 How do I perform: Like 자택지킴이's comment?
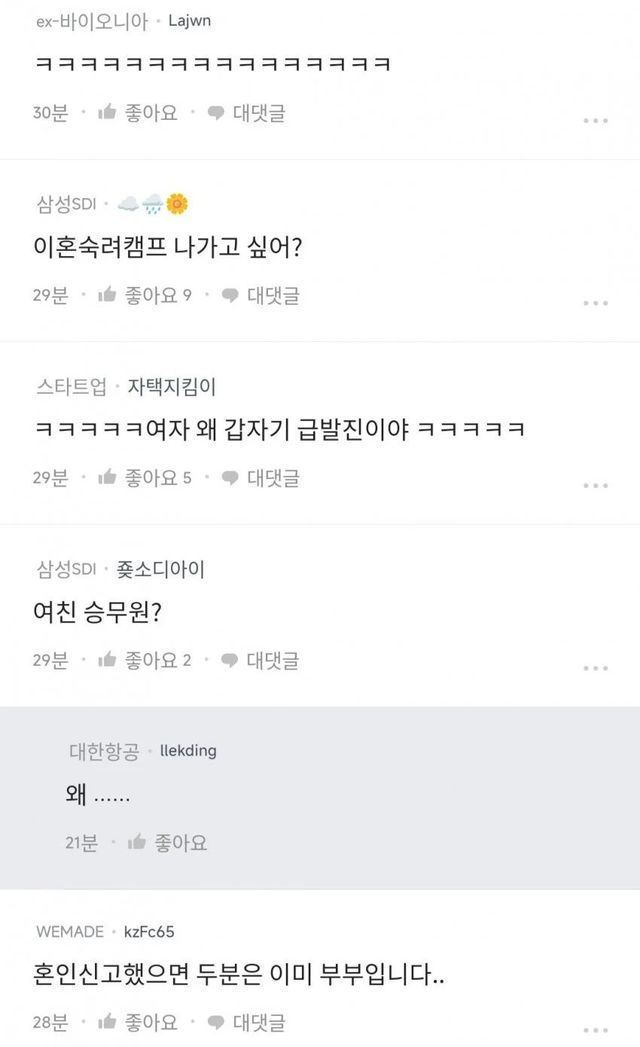click(x=144, y=477)
